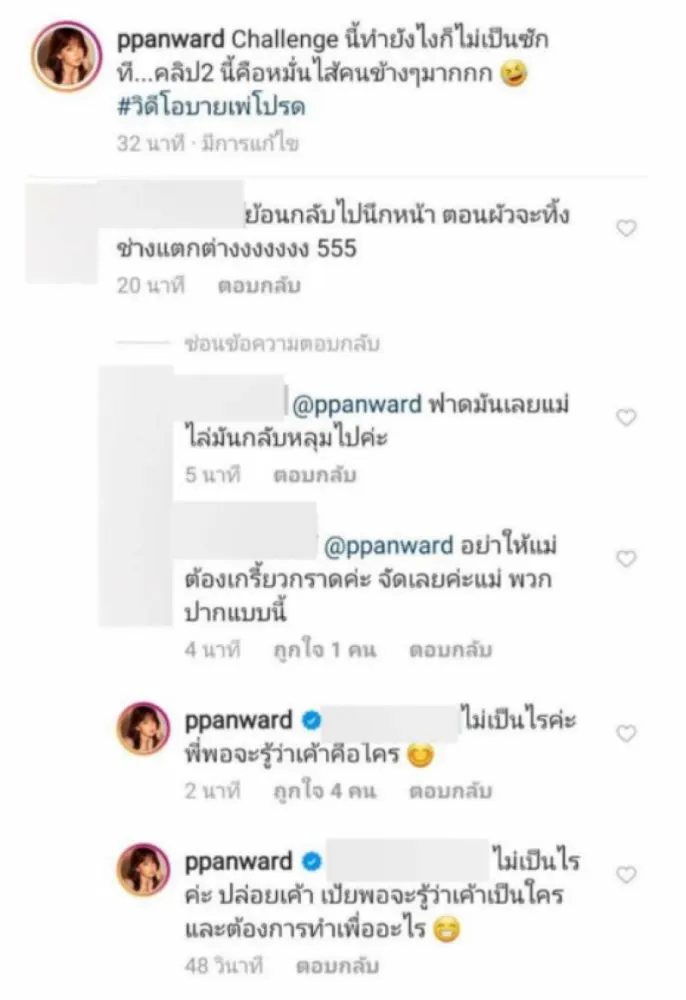Screen dimensions: 686x1000
Task: Tap ตอบกลับ on ppanward's 2 นาที reply
Action: pos(450,791)
